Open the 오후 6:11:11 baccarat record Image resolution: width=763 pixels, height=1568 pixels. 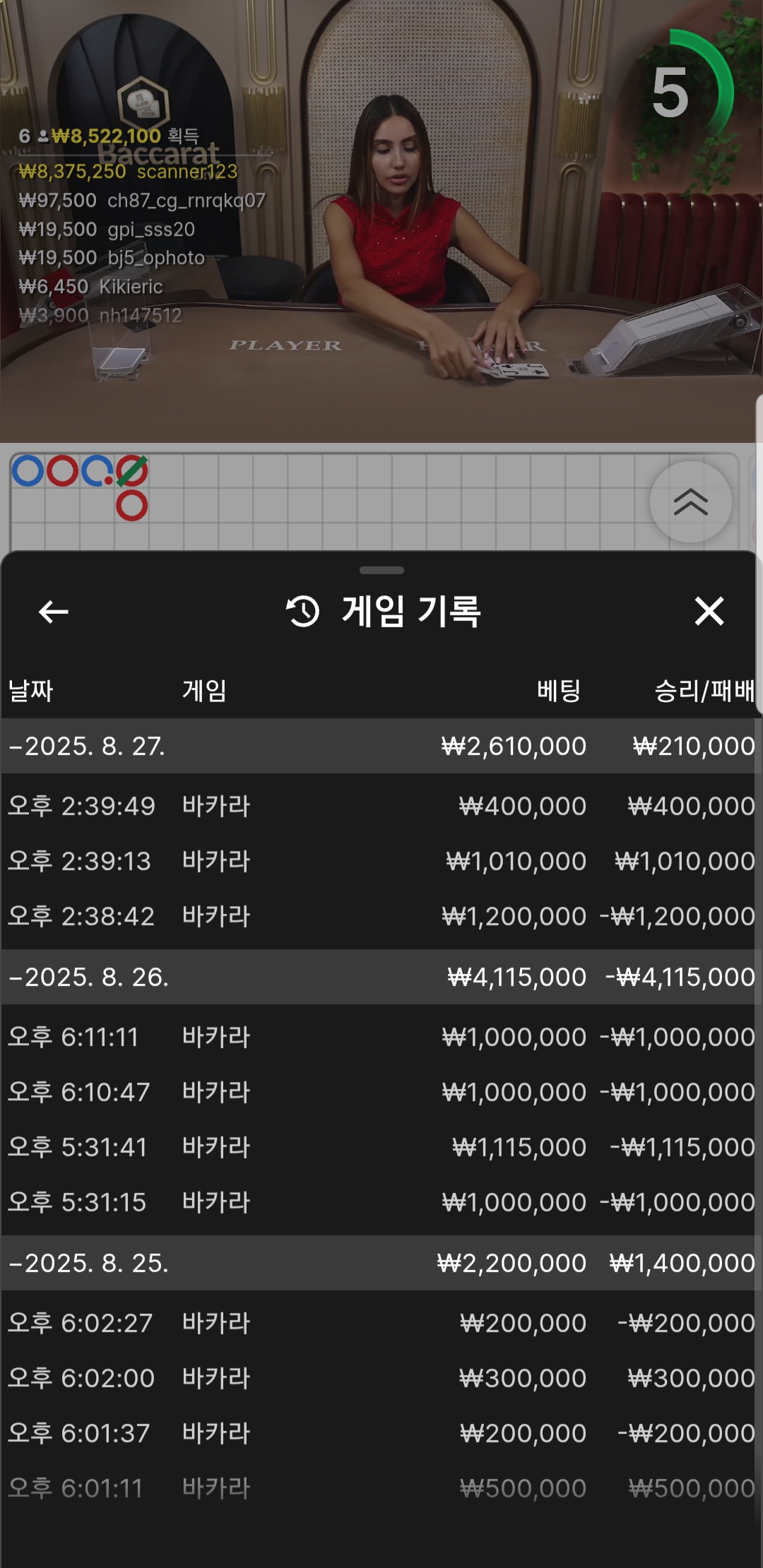tap(381, 1038)
